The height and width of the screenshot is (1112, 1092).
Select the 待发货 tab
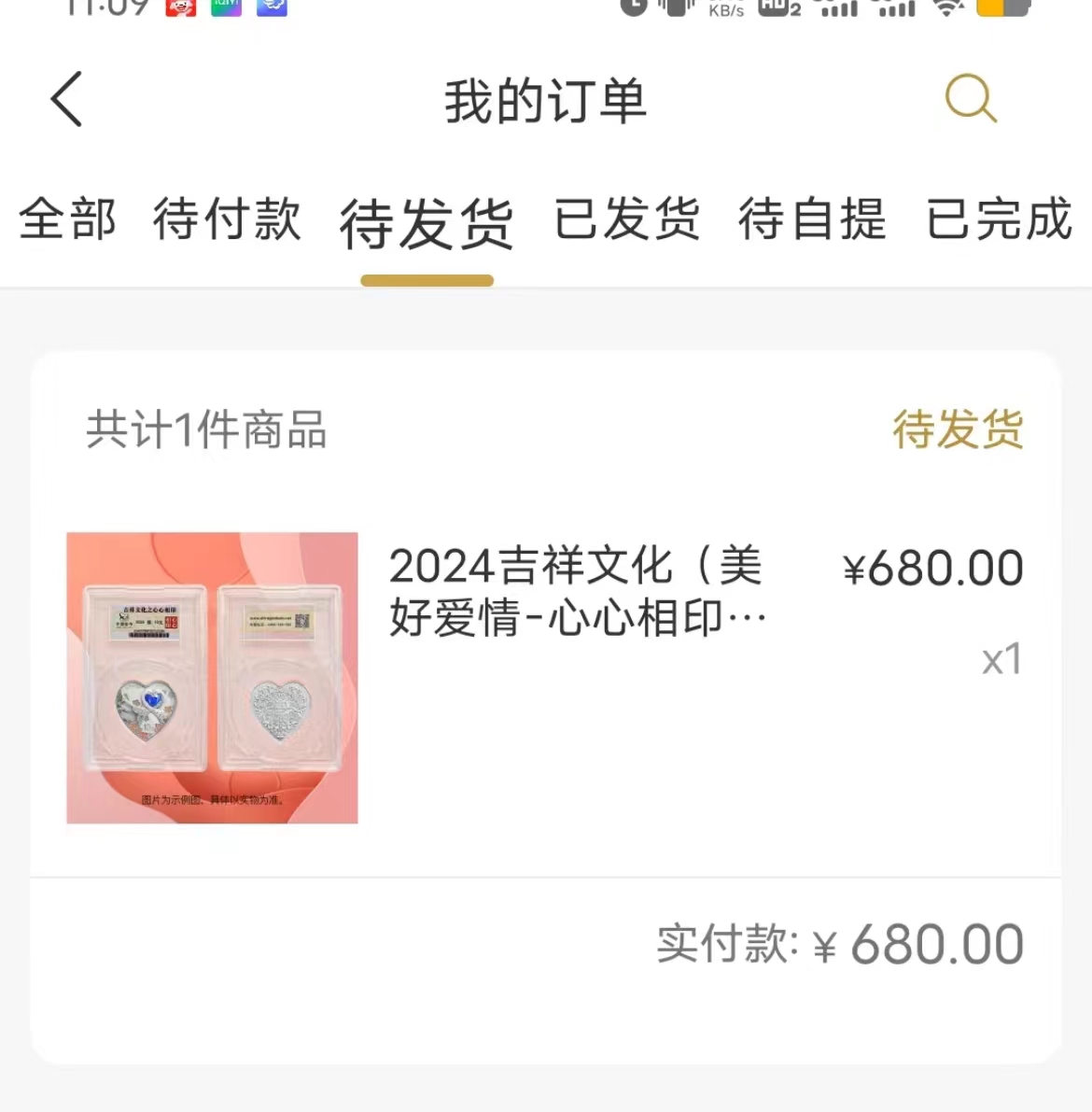point(427,224)
